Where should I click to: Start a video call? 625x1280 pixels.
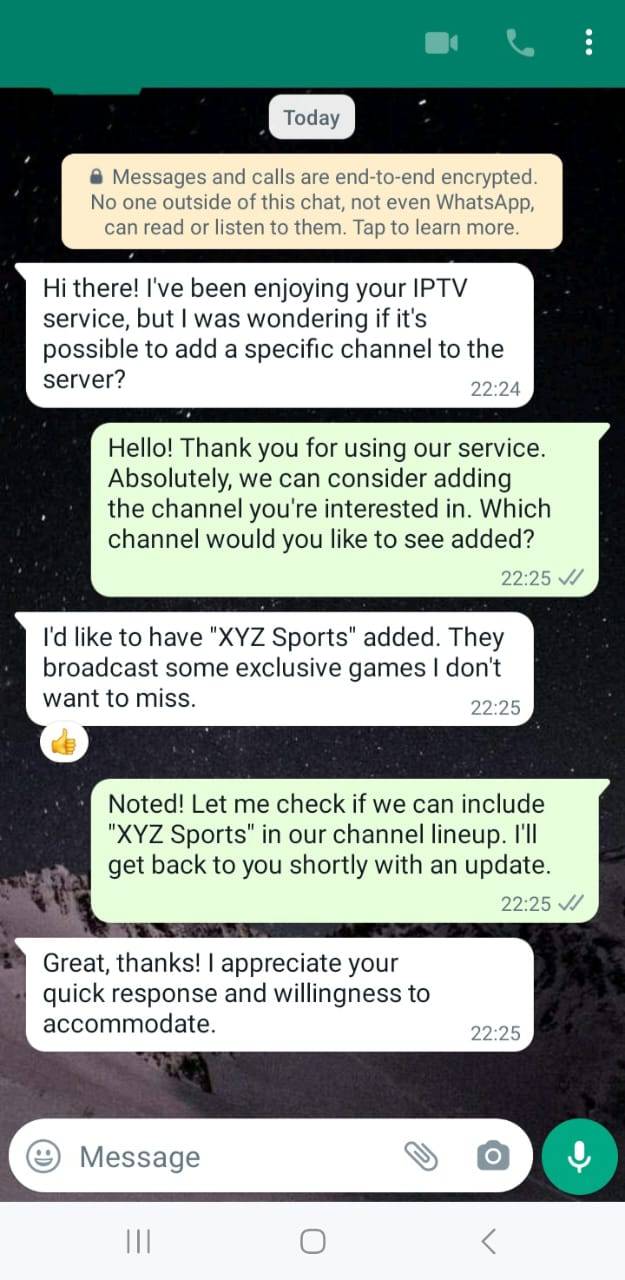point(441,43)
